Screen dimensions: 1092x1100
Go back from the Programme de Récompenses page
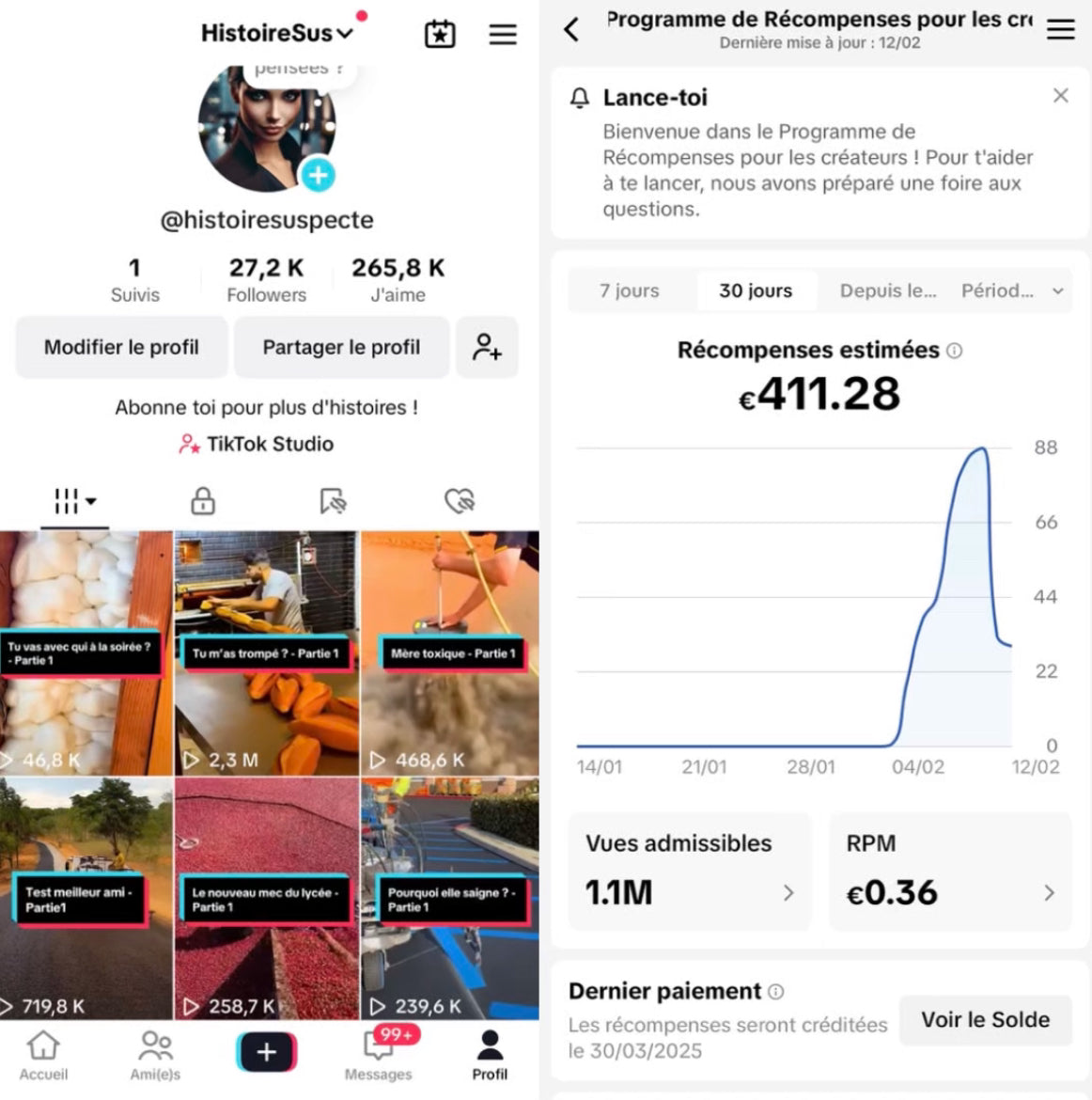coord(571,29)
